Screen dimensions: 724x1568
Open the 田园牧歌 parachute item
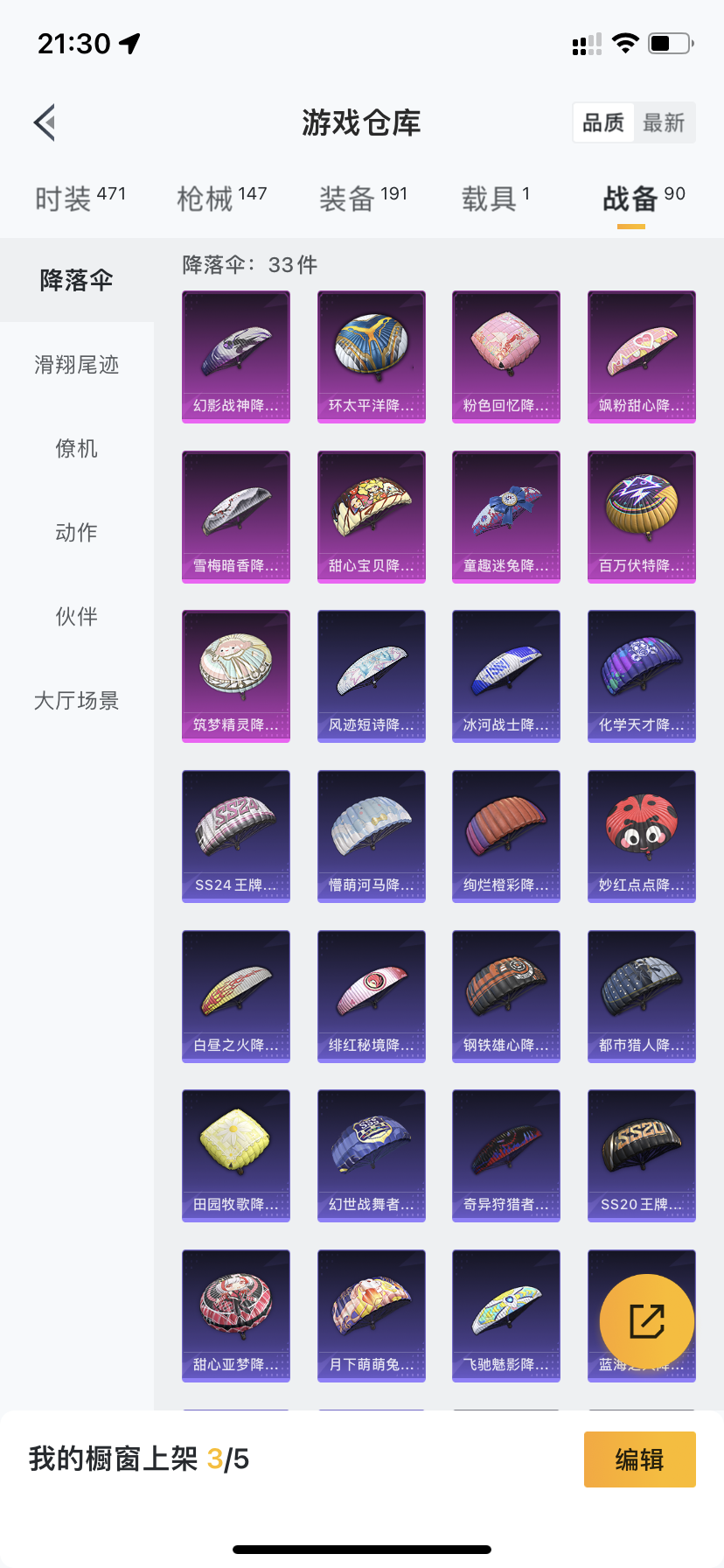[236, 1155]
